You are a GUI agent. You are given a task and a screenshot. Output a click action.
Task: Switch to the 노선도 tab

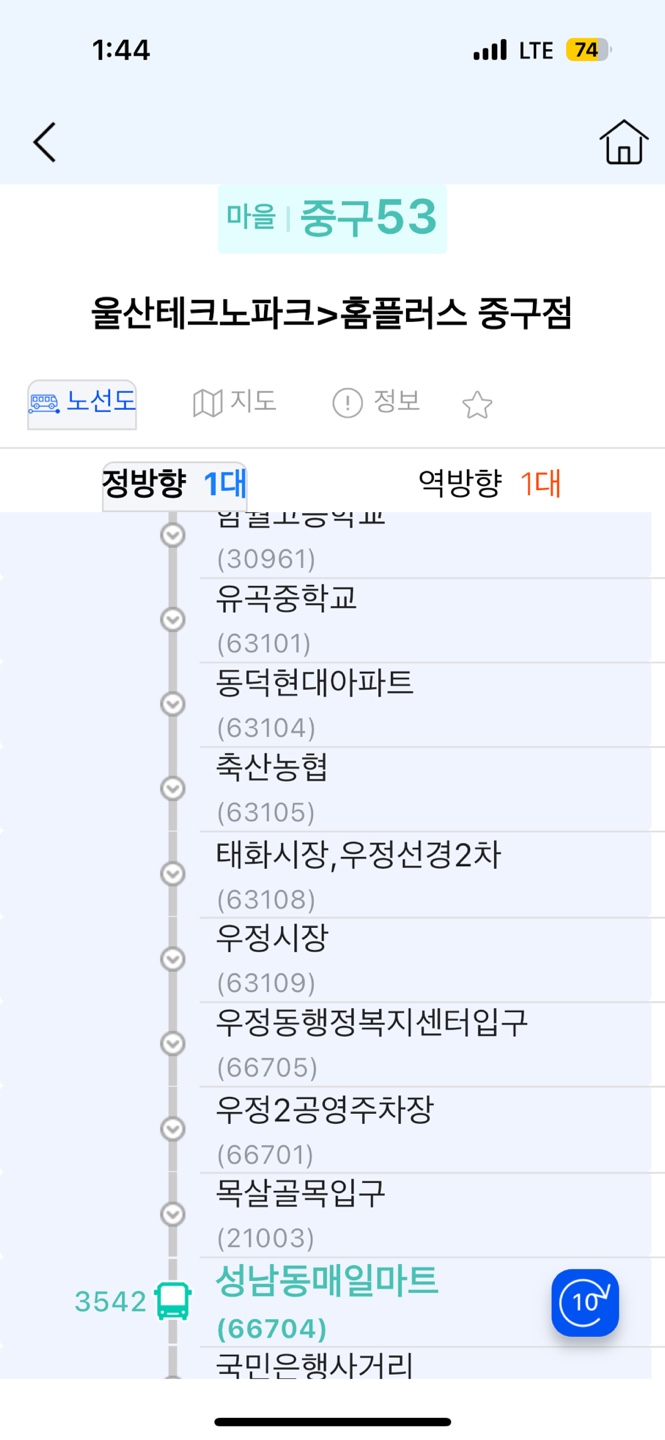[x=82, y=404]
